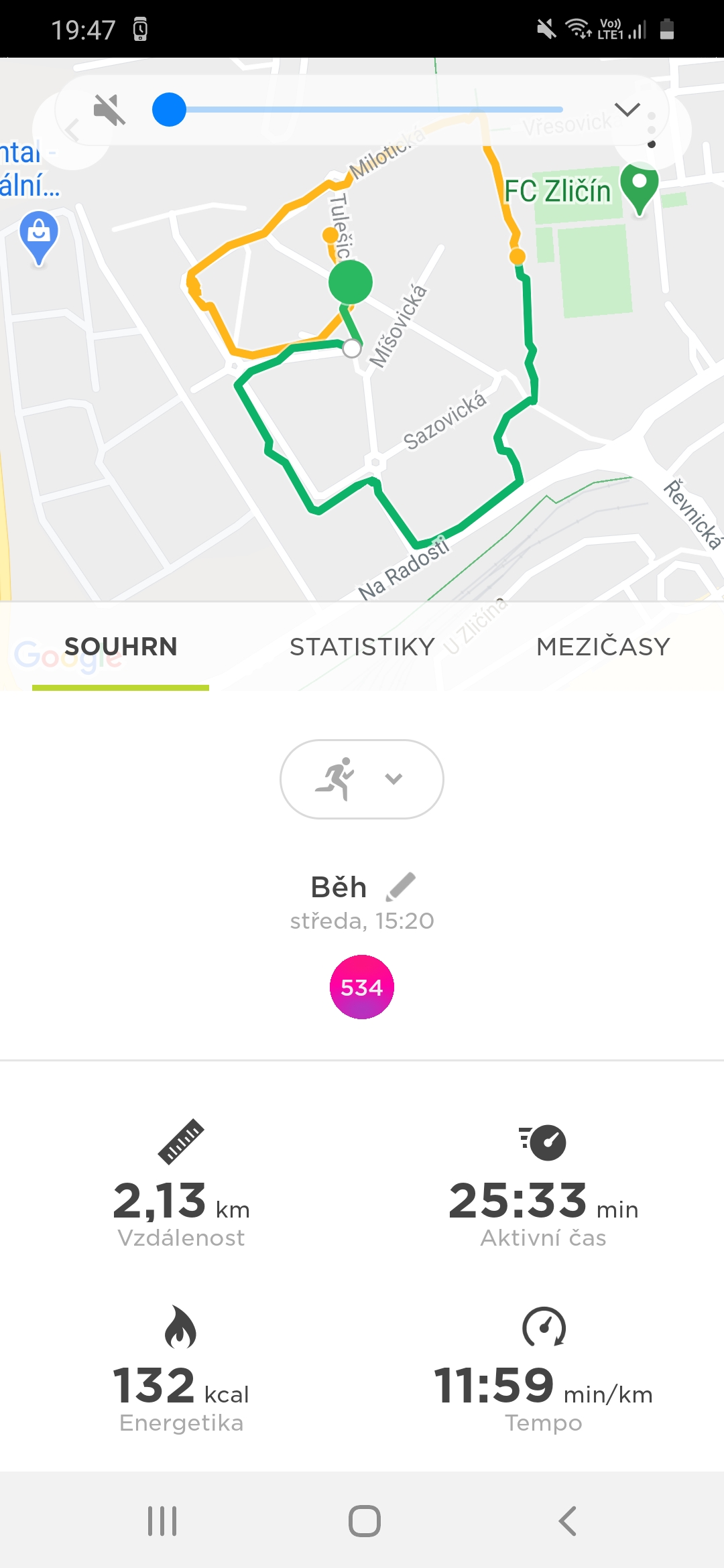
Task: Adjust the volume slider handle
Action: click(169, 109)
